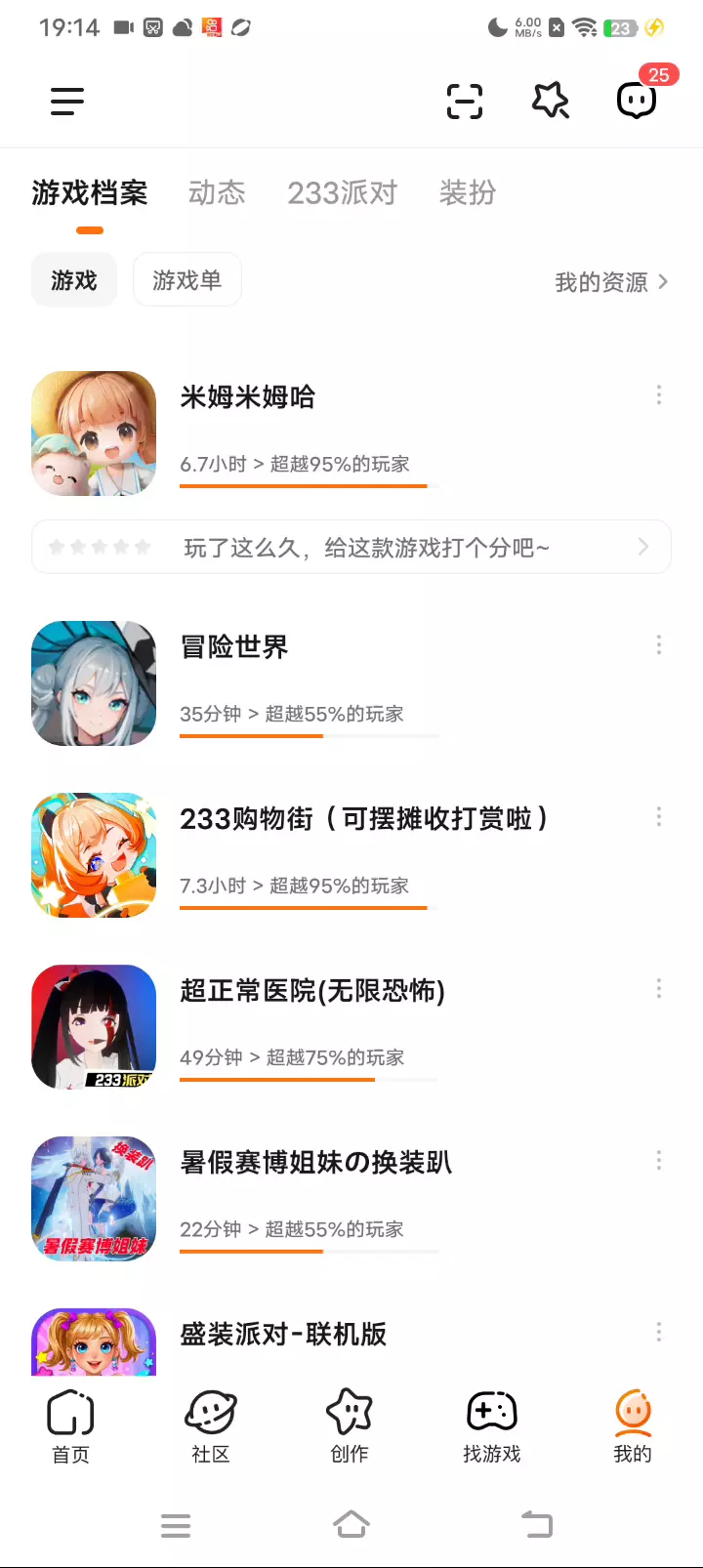Open the 找游戏 tab

click(x=492, y=1426)
